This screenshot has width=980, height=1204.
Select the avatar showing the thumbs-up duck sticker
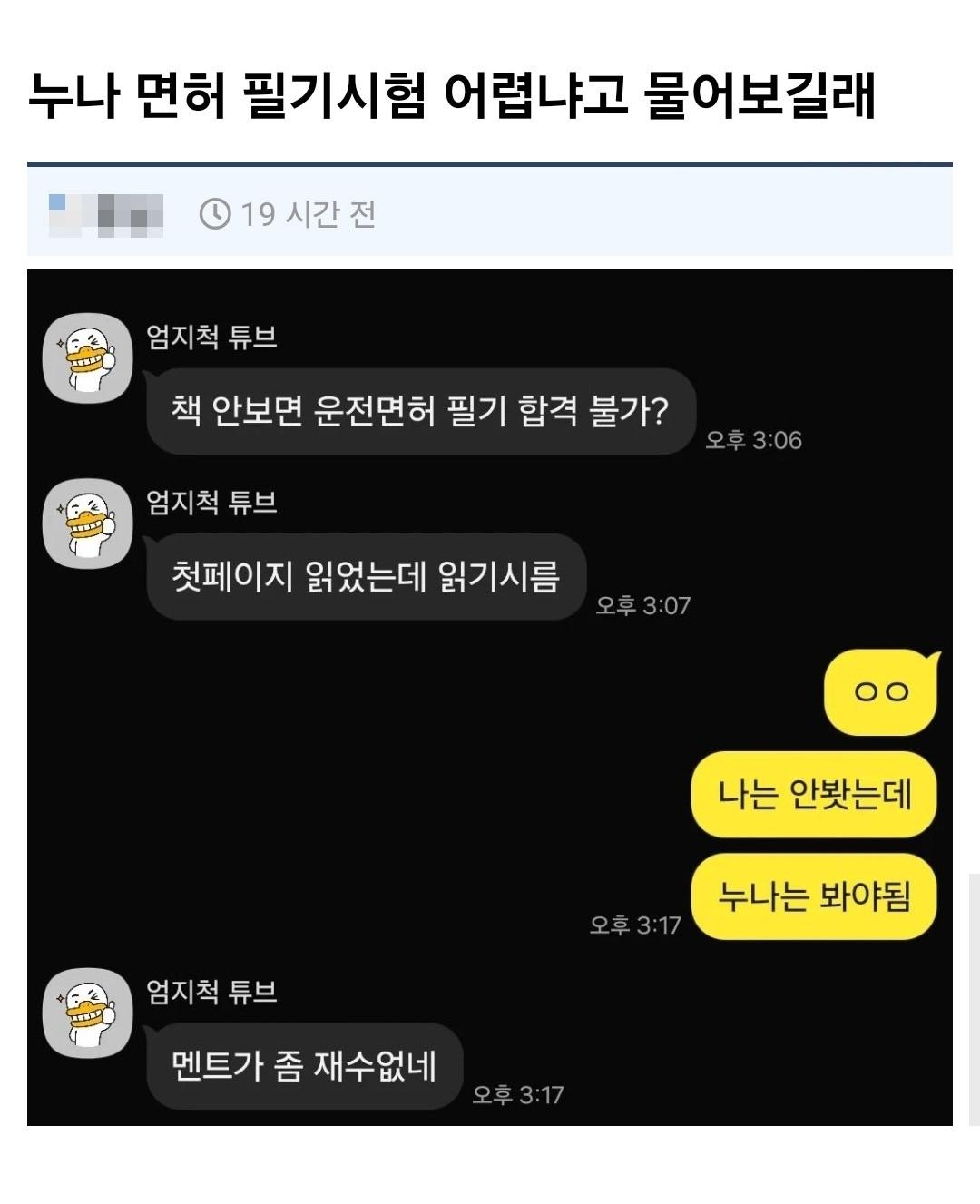click(87, 357)
